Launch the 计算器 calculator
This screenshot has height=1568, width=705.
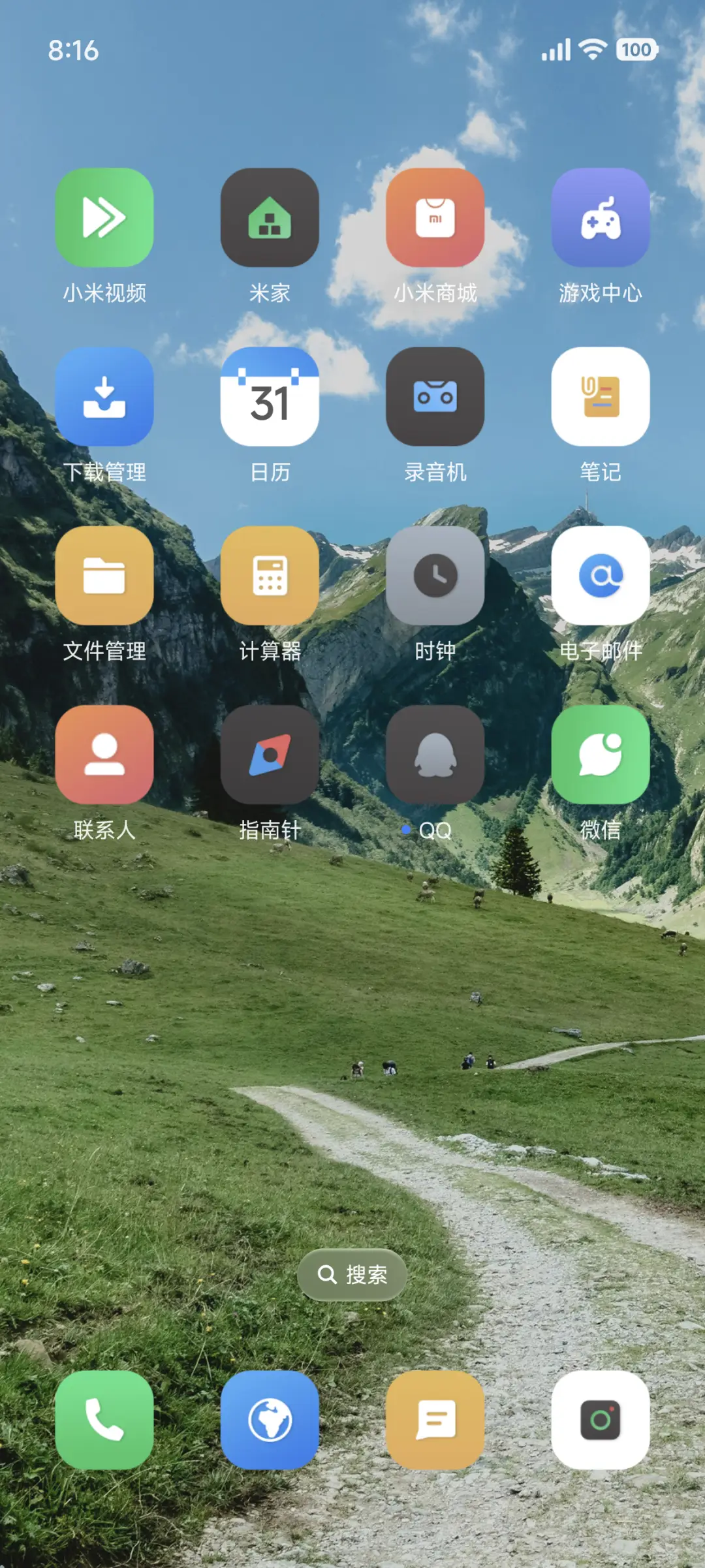pos(270,578)
